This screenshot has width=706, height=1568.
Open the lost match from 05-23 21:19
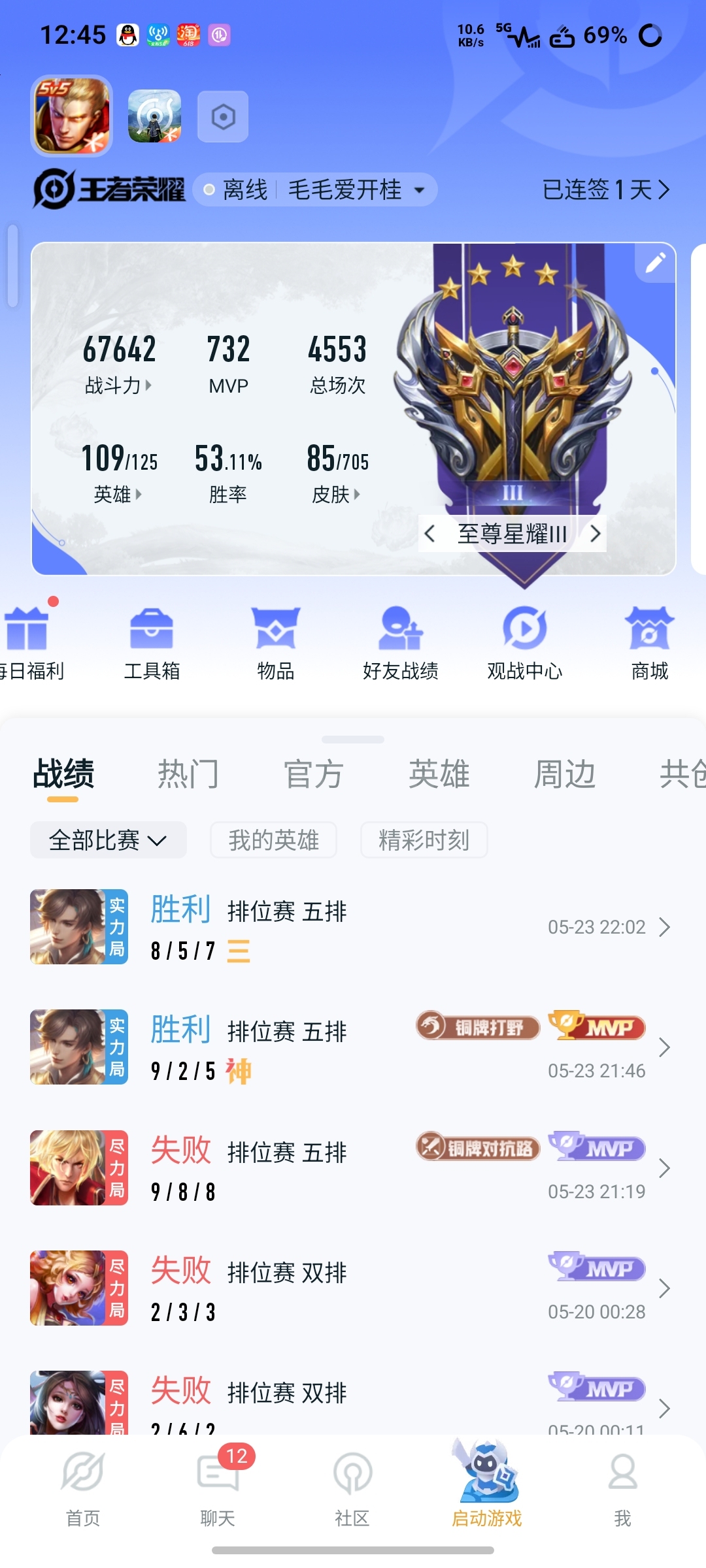point(353,1168)
